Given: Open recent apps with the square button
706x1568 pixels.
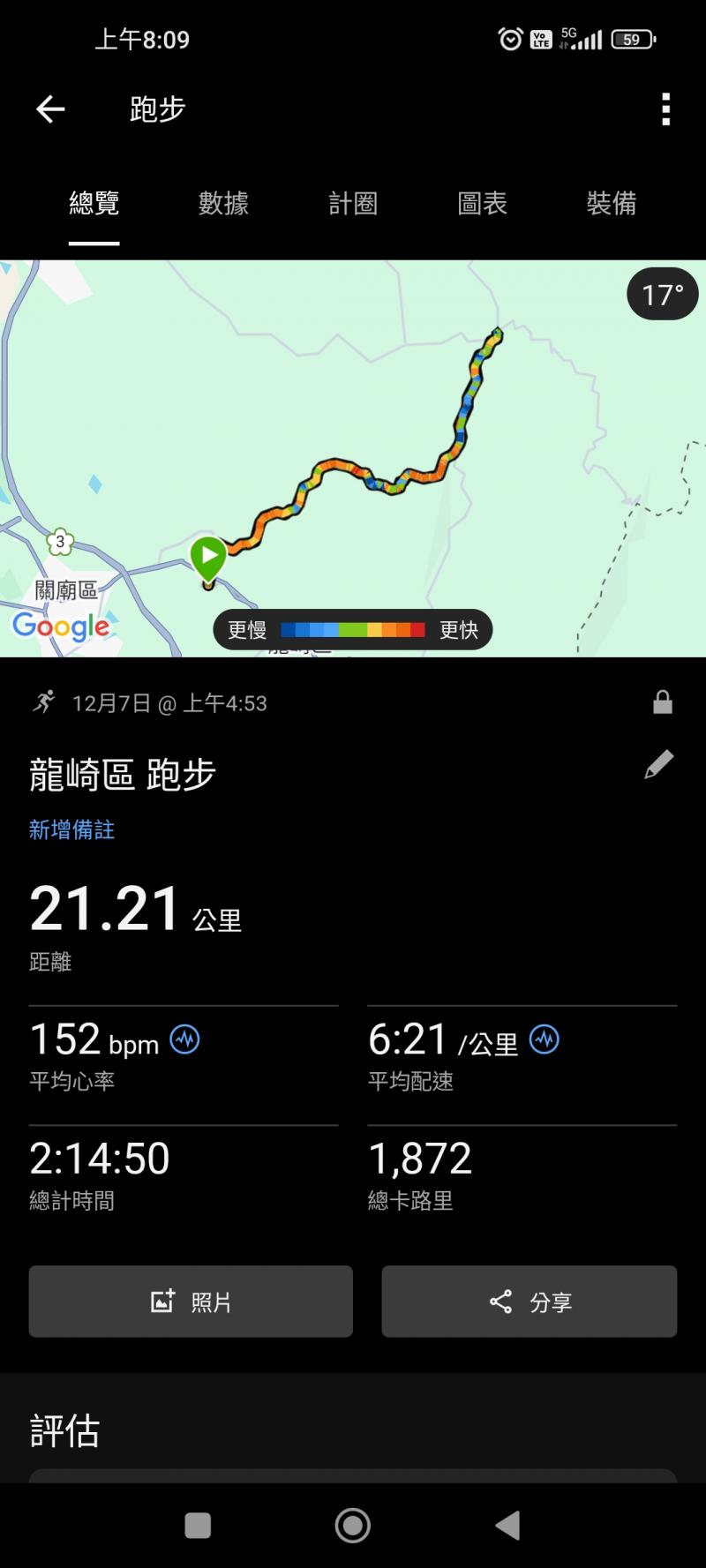Looking at the screenshot, I should (198, 1525).
